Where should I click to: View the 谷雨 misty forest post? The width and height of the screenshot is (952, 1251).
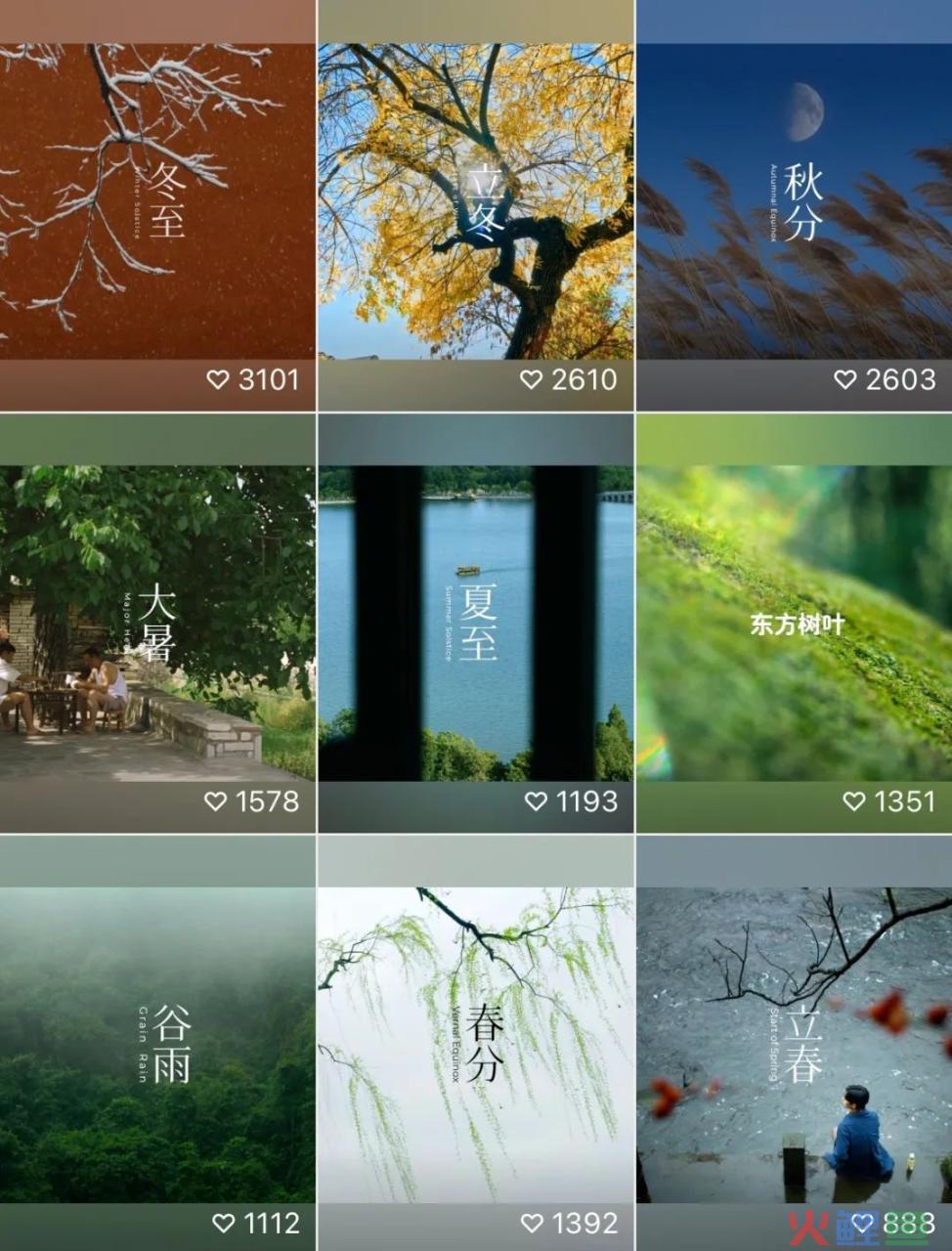coord(157,1044)
